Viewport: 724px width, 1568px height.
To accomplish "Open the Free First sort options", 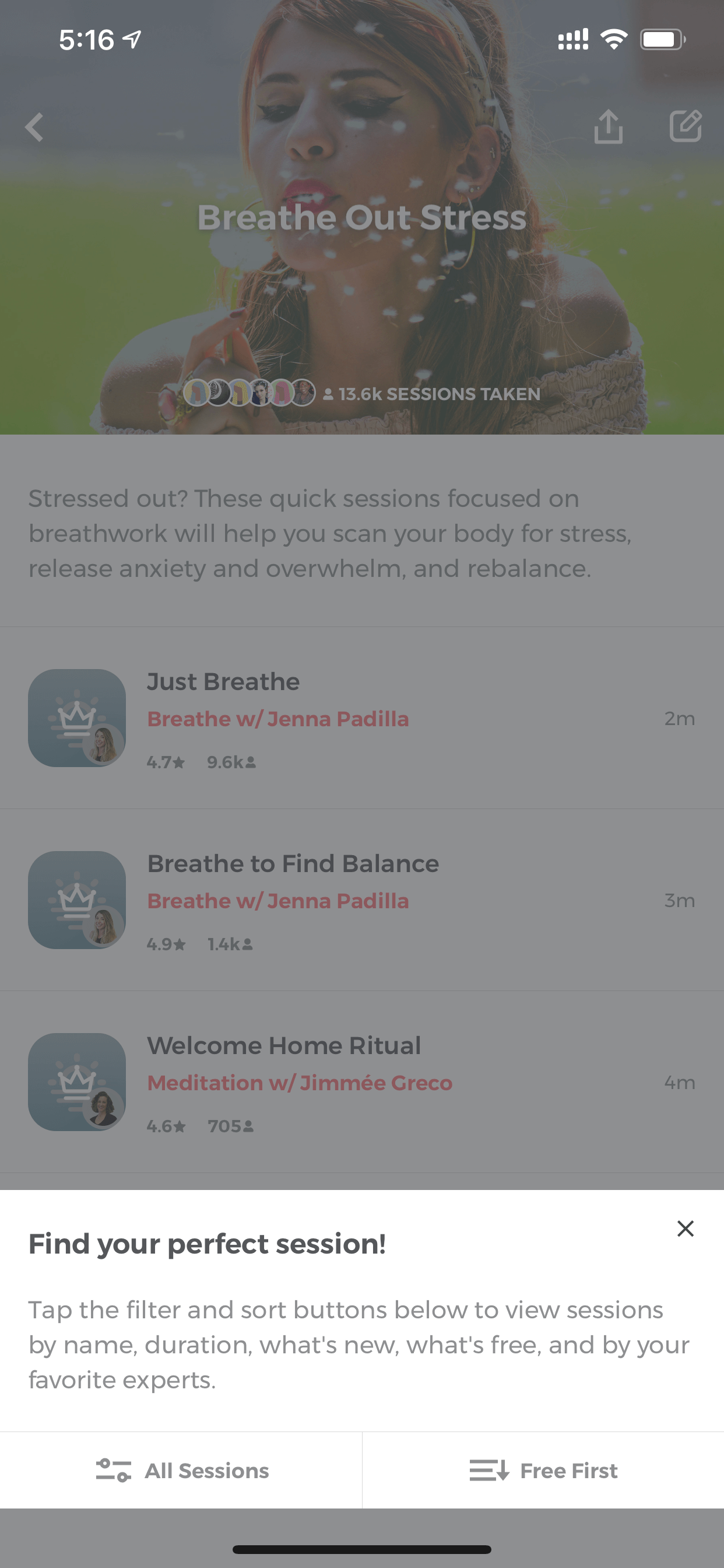I will [x=543, y=1470].
